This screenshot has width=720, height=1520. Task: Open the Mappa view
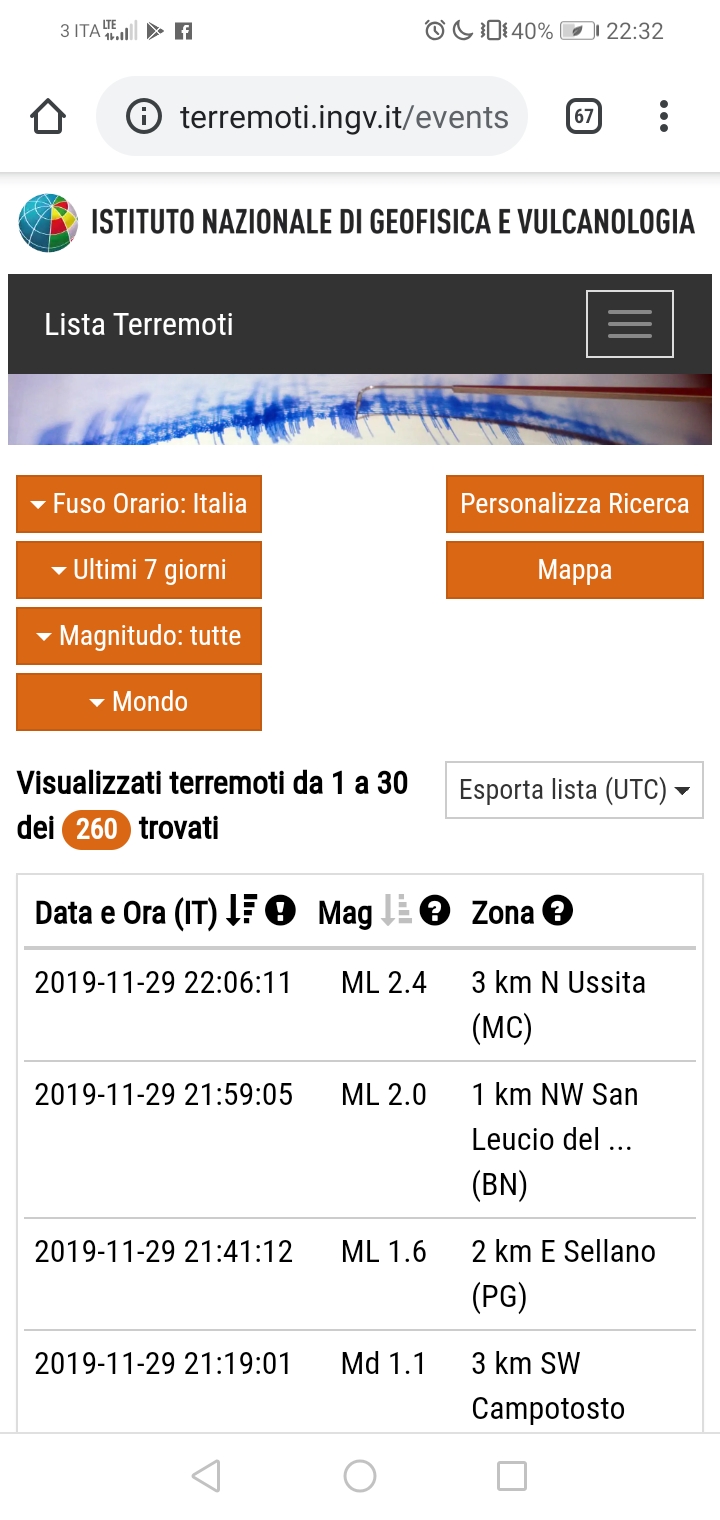click(574, 570)
